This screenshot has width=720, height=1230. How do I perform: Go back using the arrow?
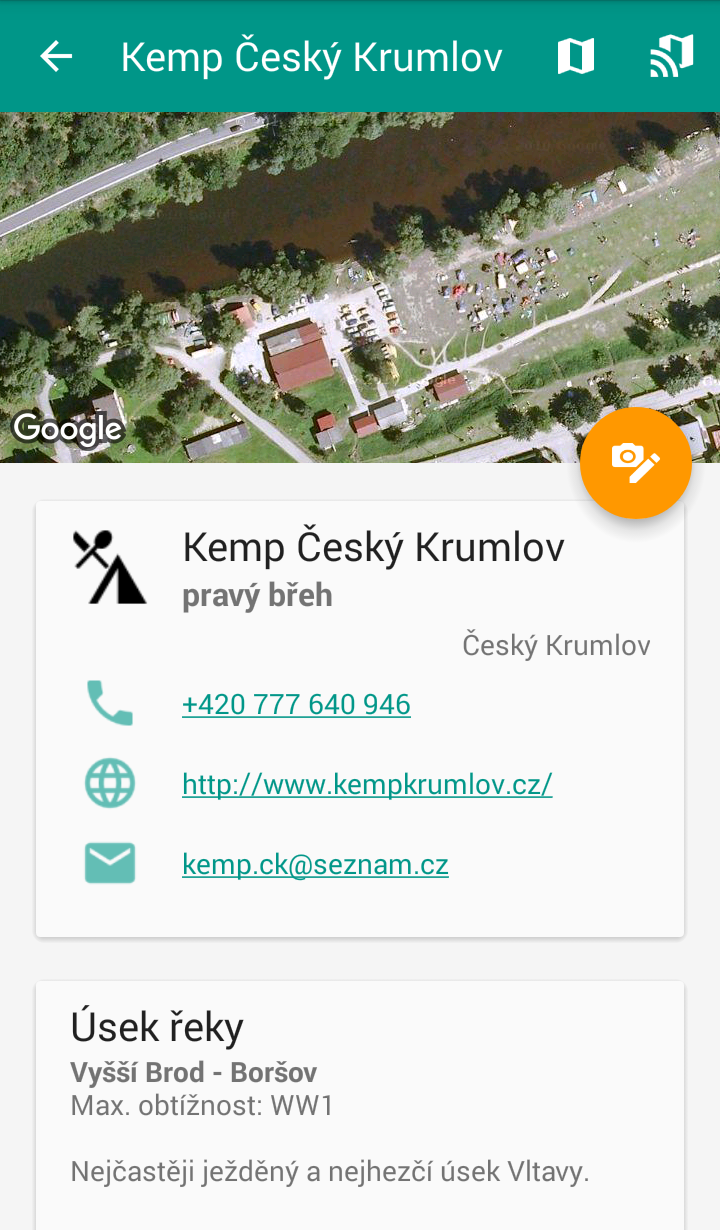tap(57, 57)
